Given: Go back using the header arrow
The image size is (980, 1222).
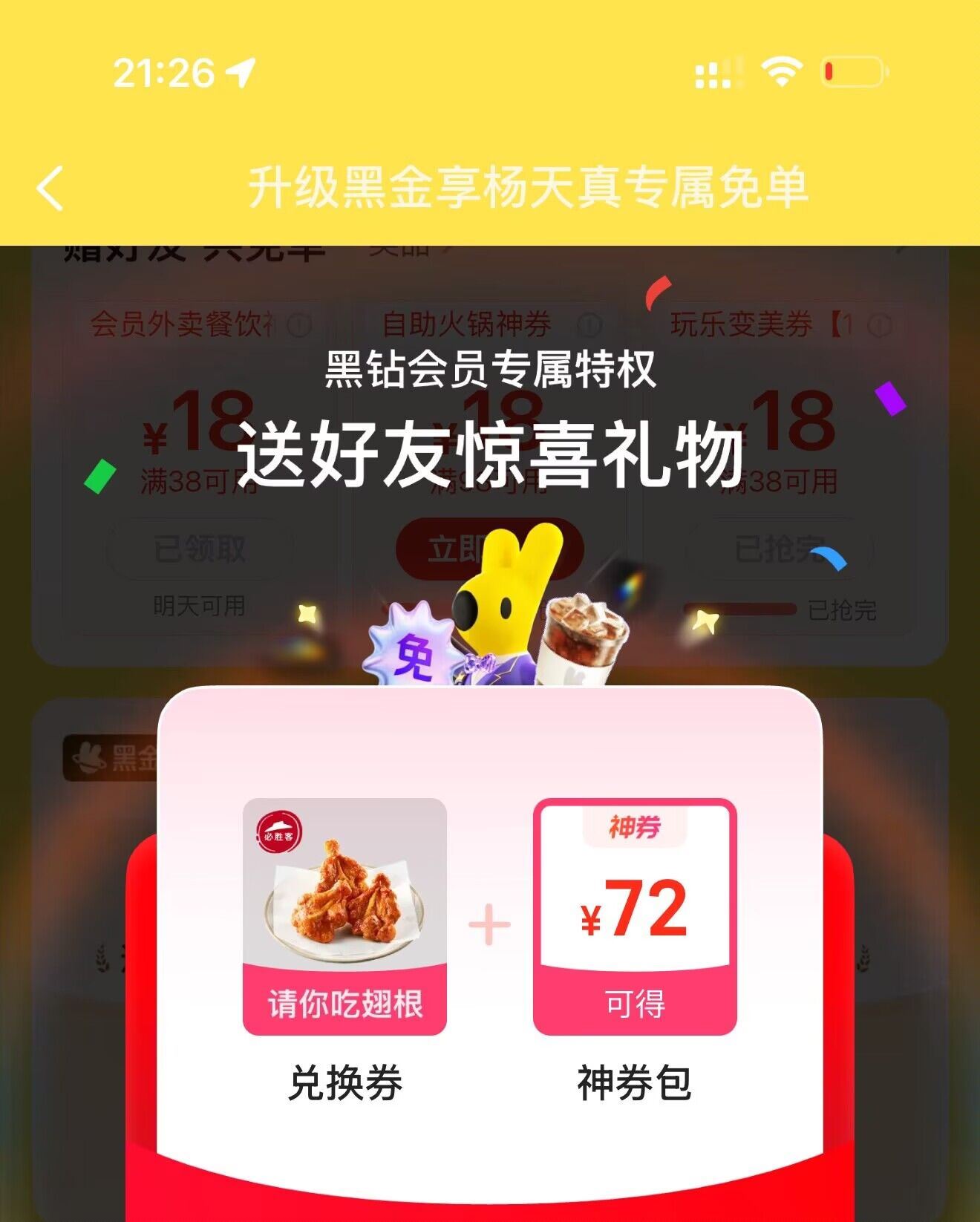Looking at the screenshot, I should coord(50,188).
